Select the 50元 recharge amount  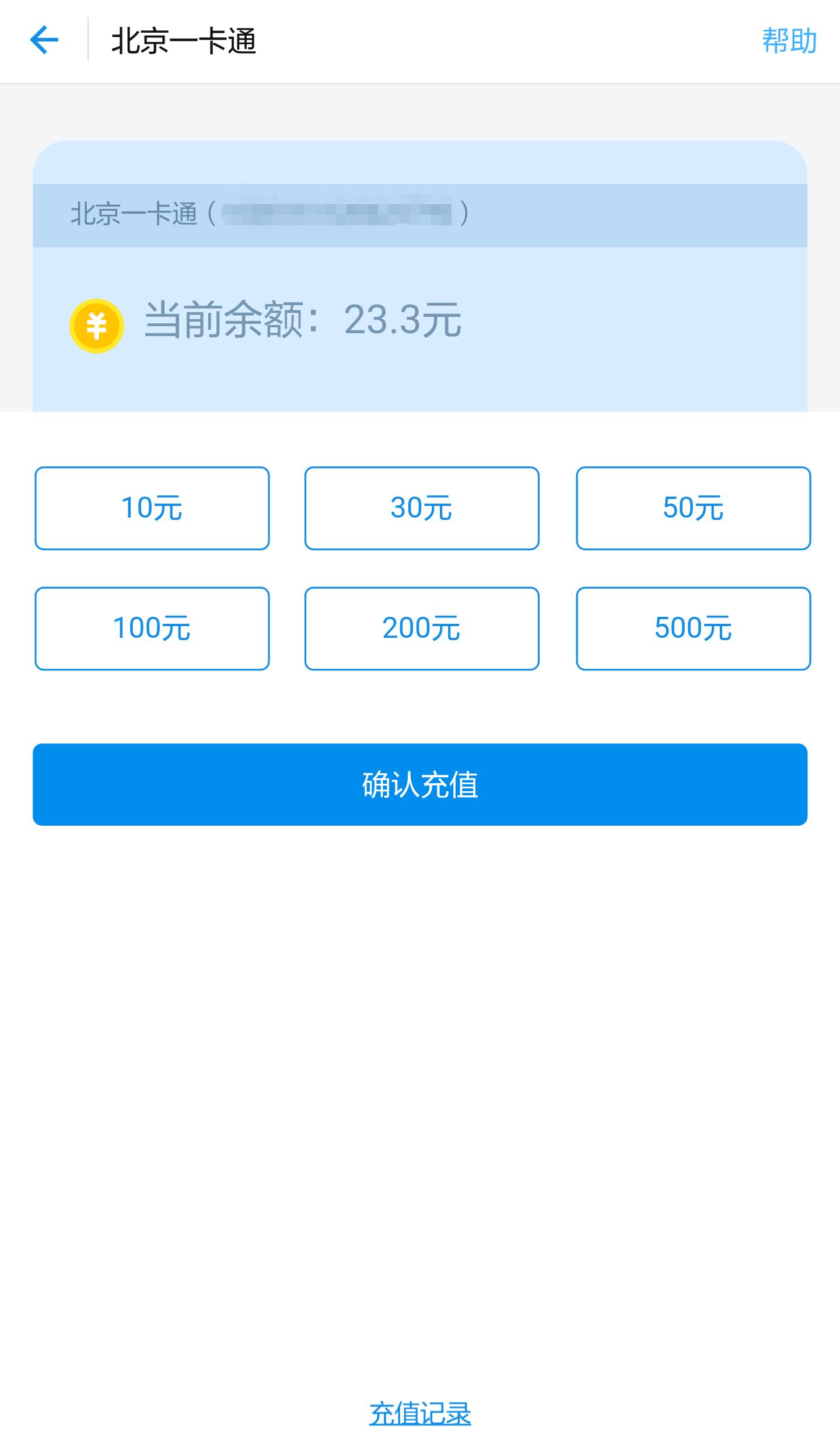click(x=693, y=508)
